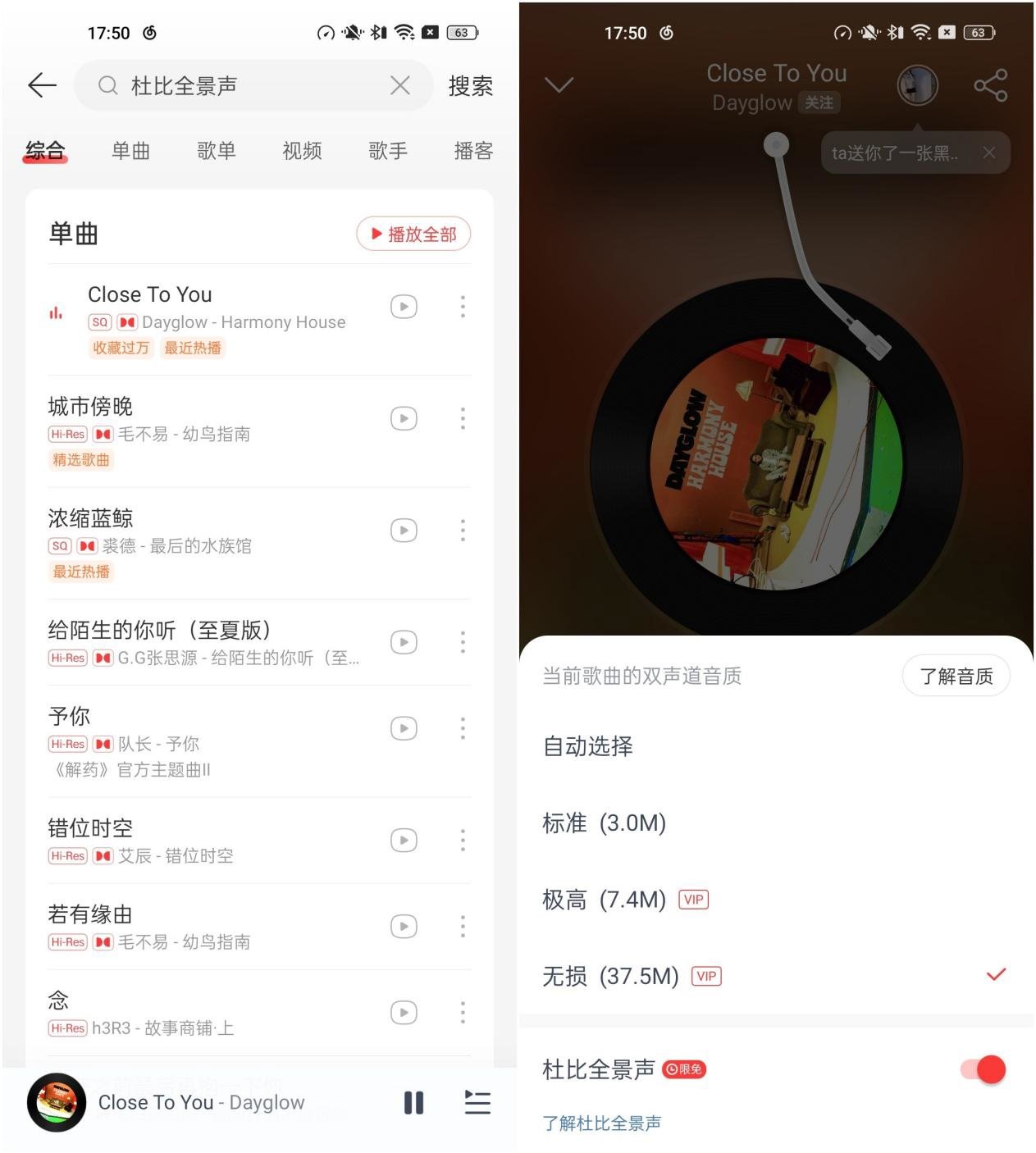Play the video for 予你
This screenshot has height=1153, width=1036.
point(404,728)
